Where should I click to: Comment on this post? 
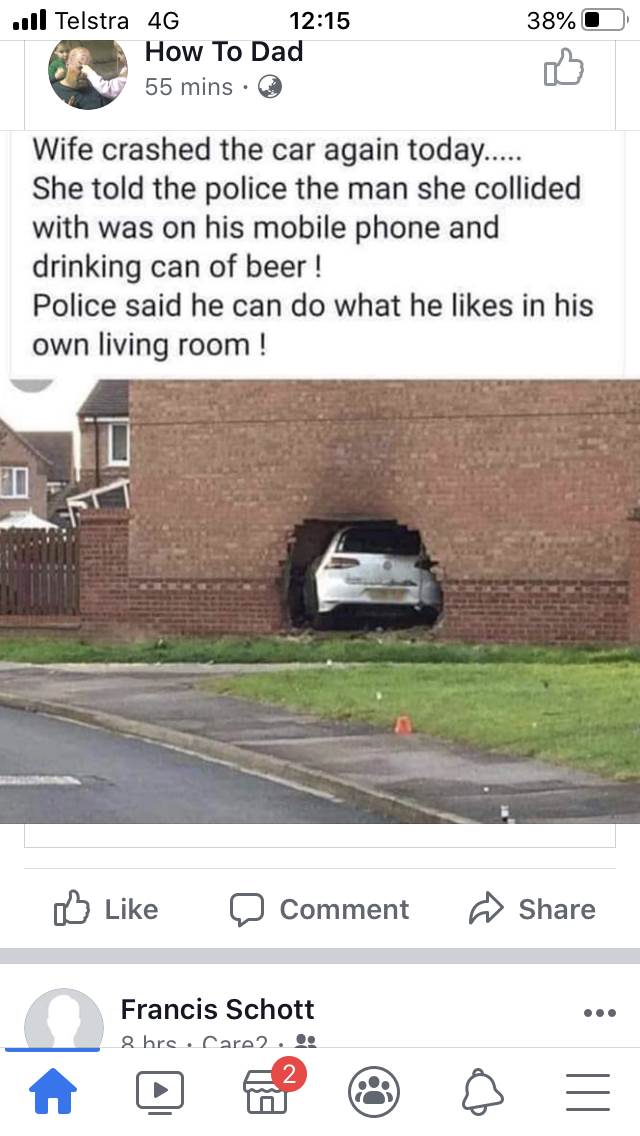pyautogui.click(x=319, y=909)
